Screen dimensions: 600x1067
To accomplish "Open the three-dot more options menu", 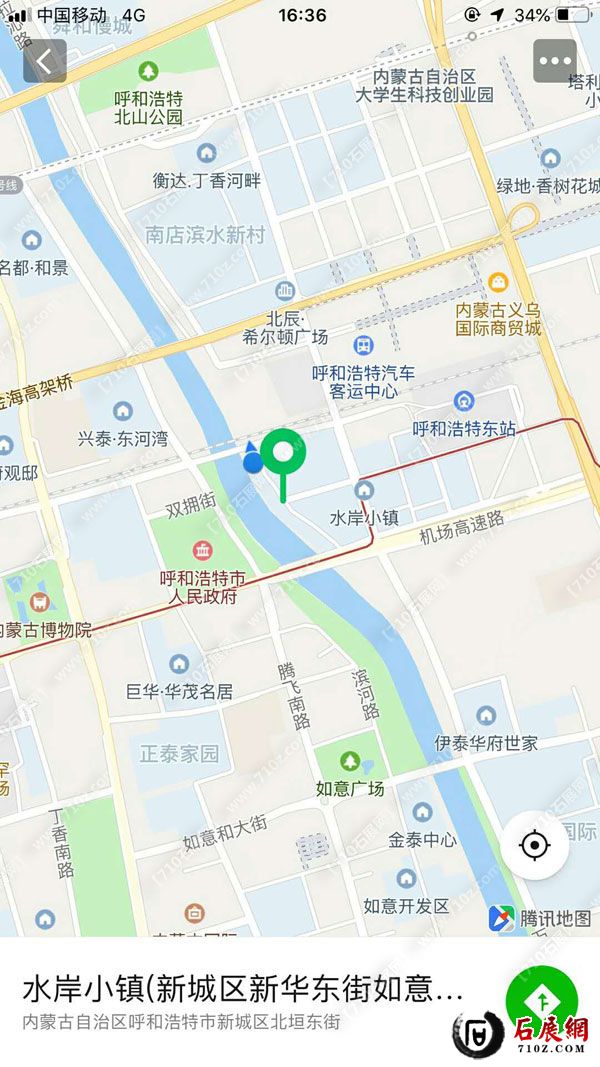I will point(555,61).
